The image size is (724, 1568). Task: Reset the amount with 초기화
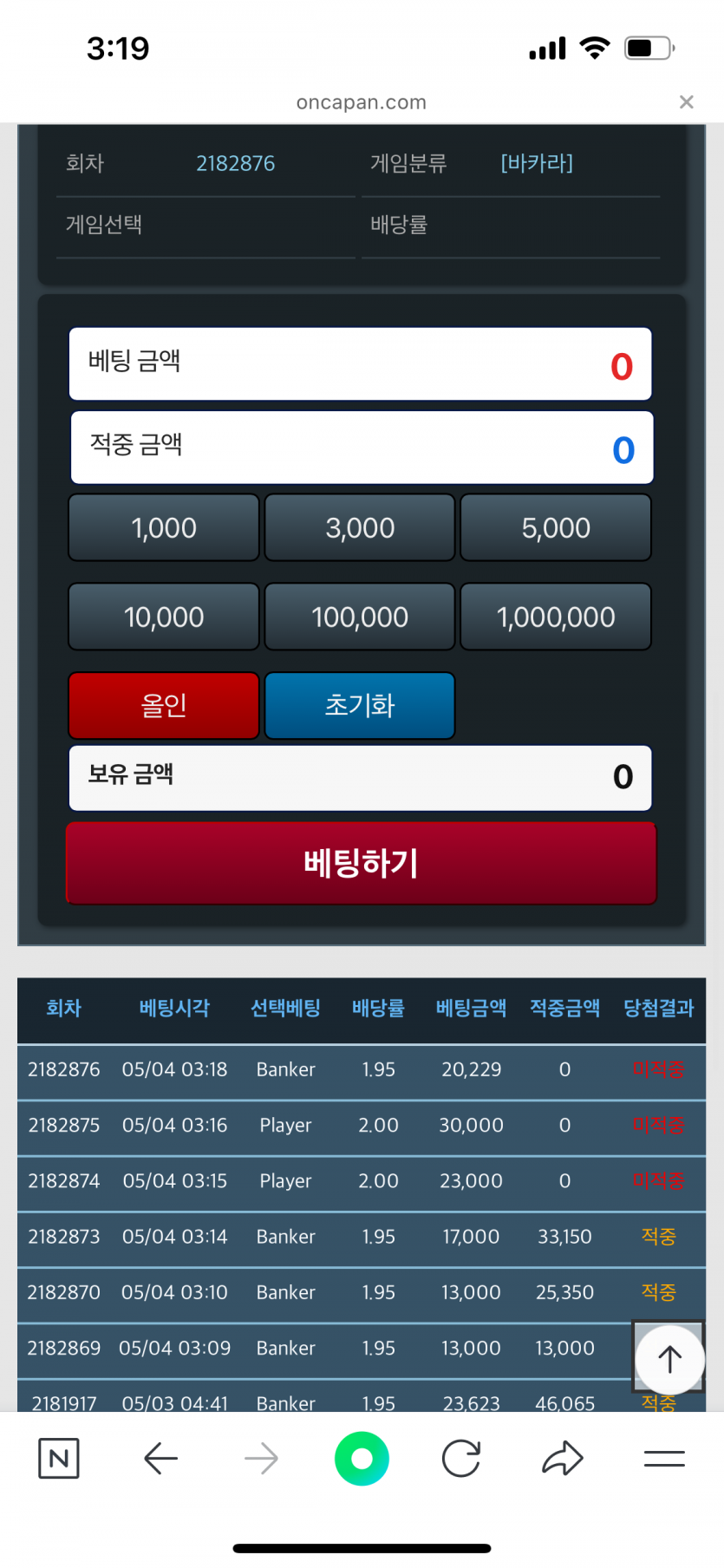coord(360,706)
